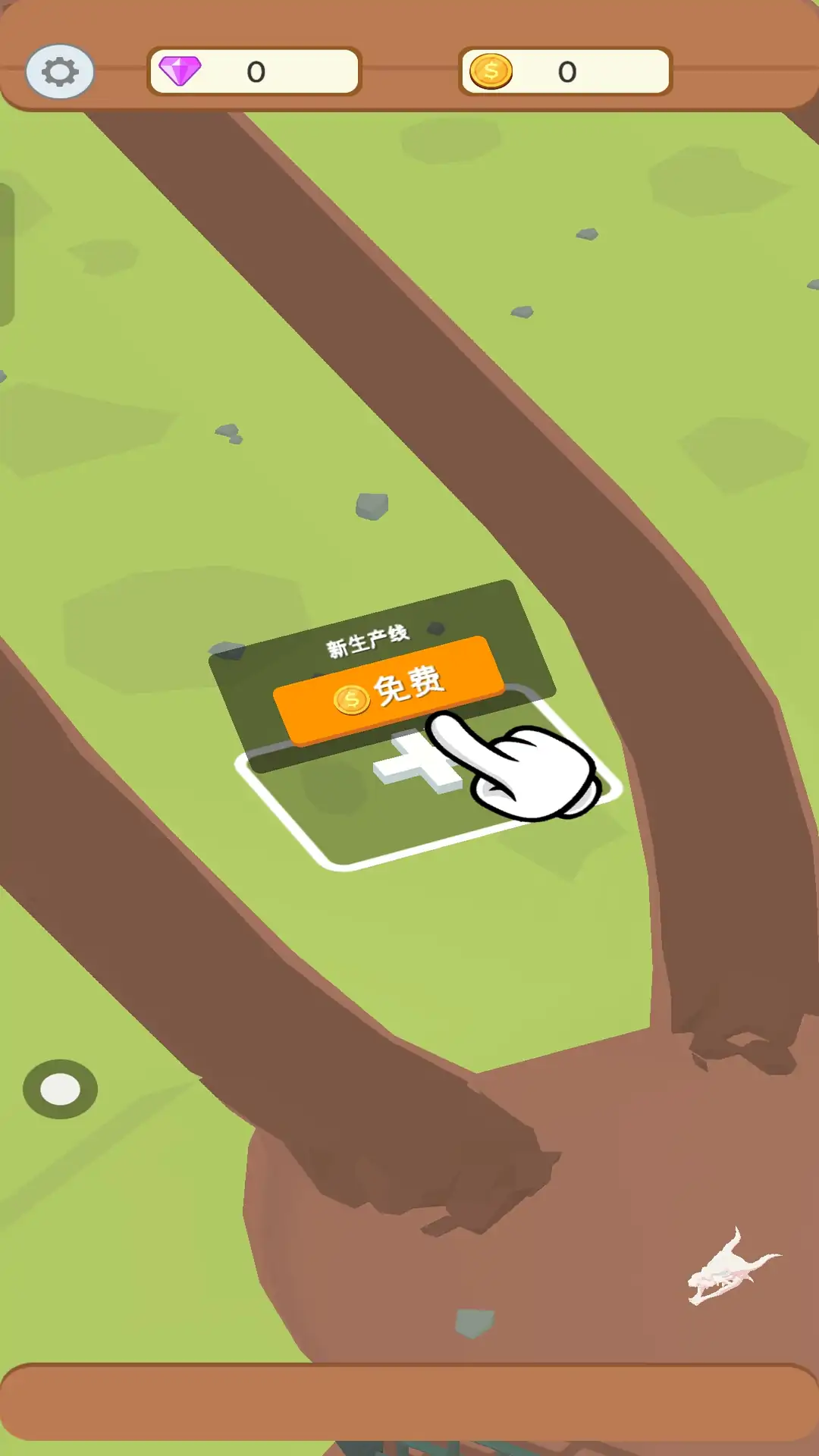The width and height of the screenshot is (819, 1456).
Task: Tap the round white dot button
Action: tap(60, 1089)
